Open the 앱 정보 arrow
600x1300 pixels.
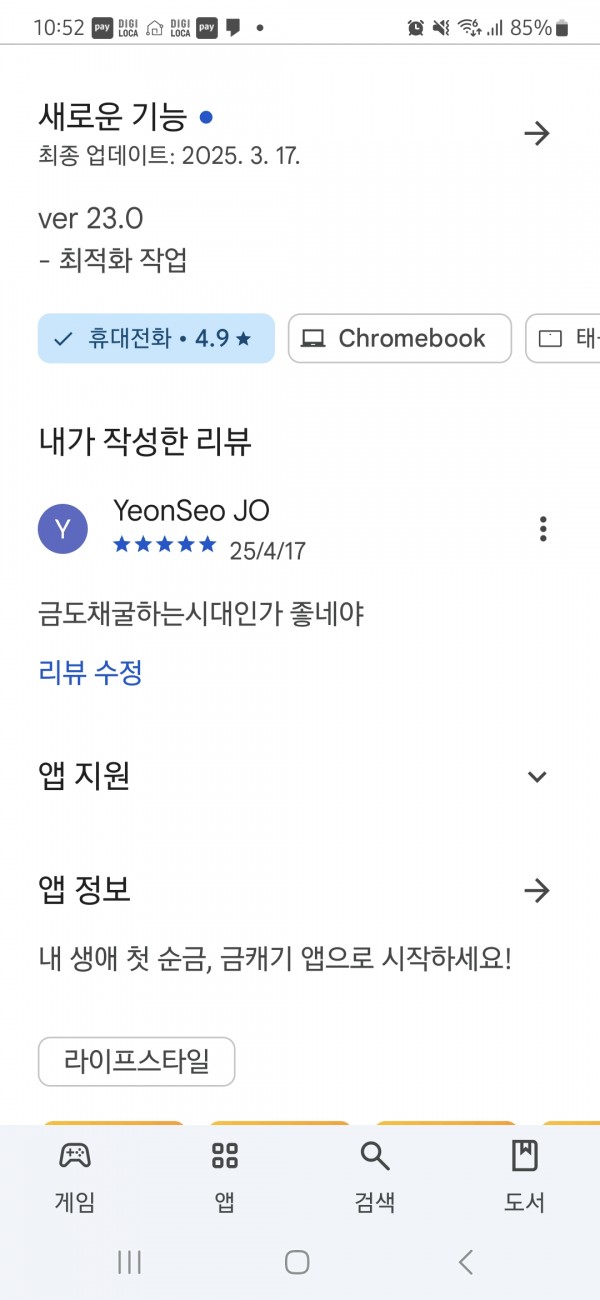[537, 890]
